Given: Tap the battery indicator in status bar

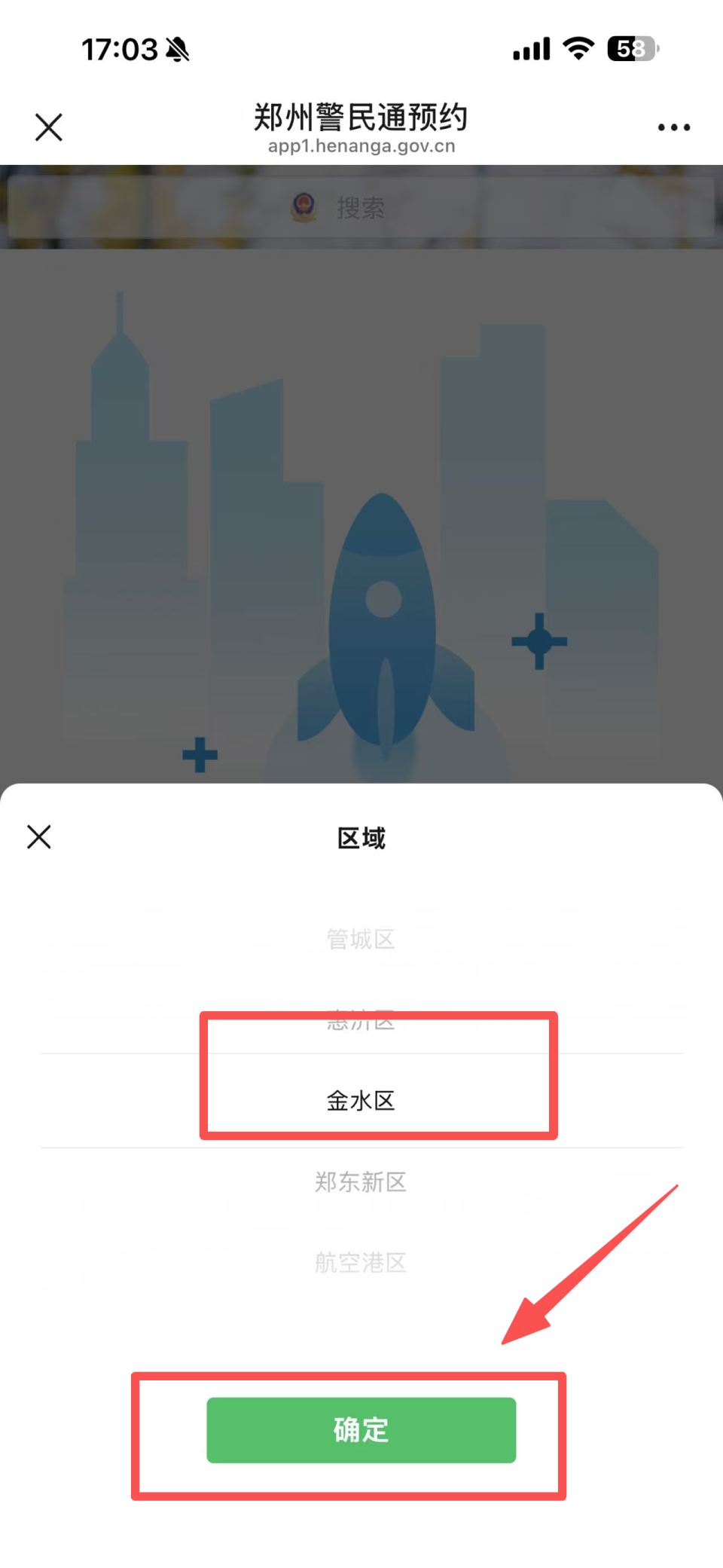Looking at the screenshot, I should pos(631,48).
